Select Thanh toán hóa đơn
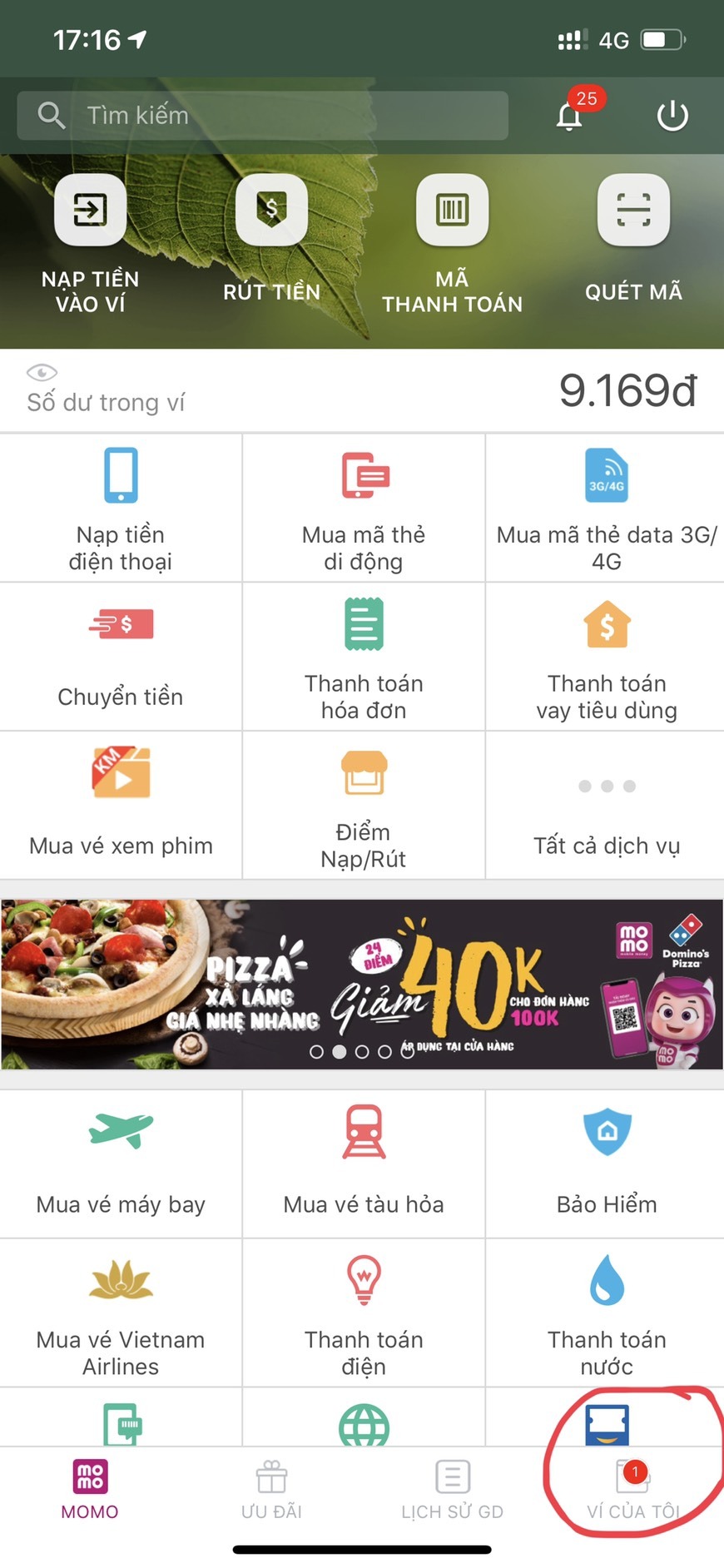Screen dimensions: 724x1568 tap(364, 657)
